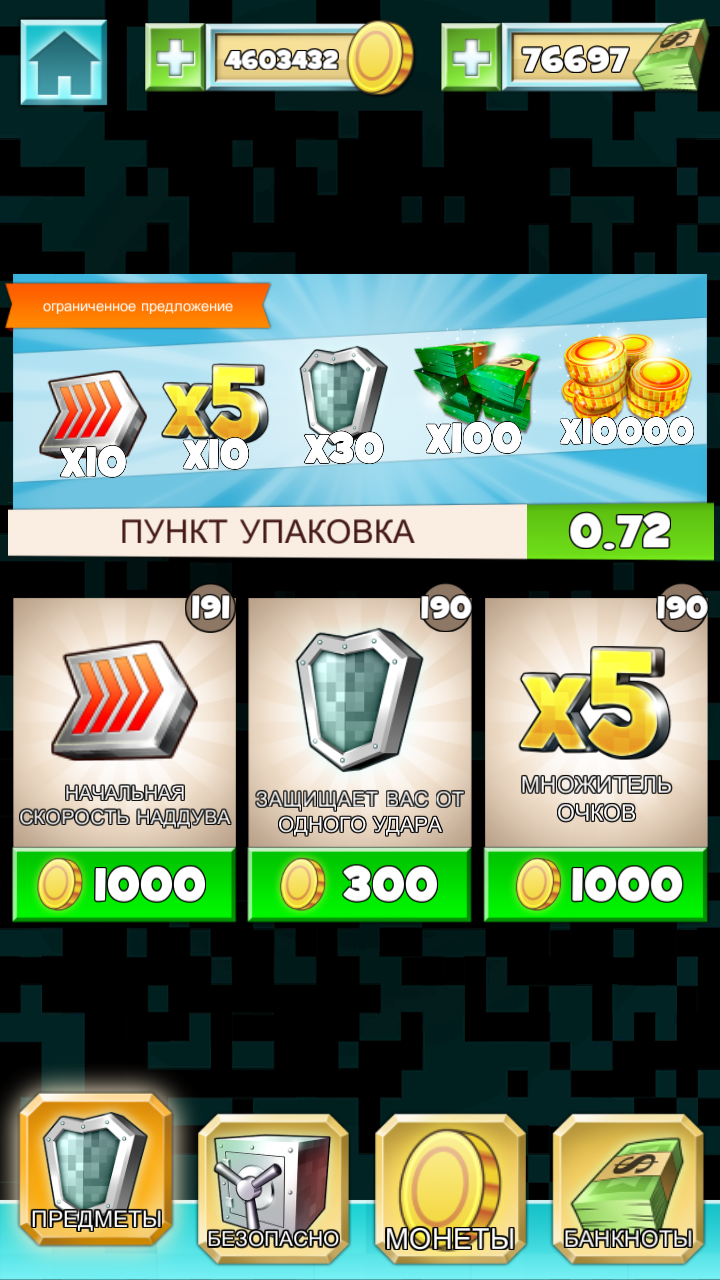Open the Монеты tab

point(450,1186)
